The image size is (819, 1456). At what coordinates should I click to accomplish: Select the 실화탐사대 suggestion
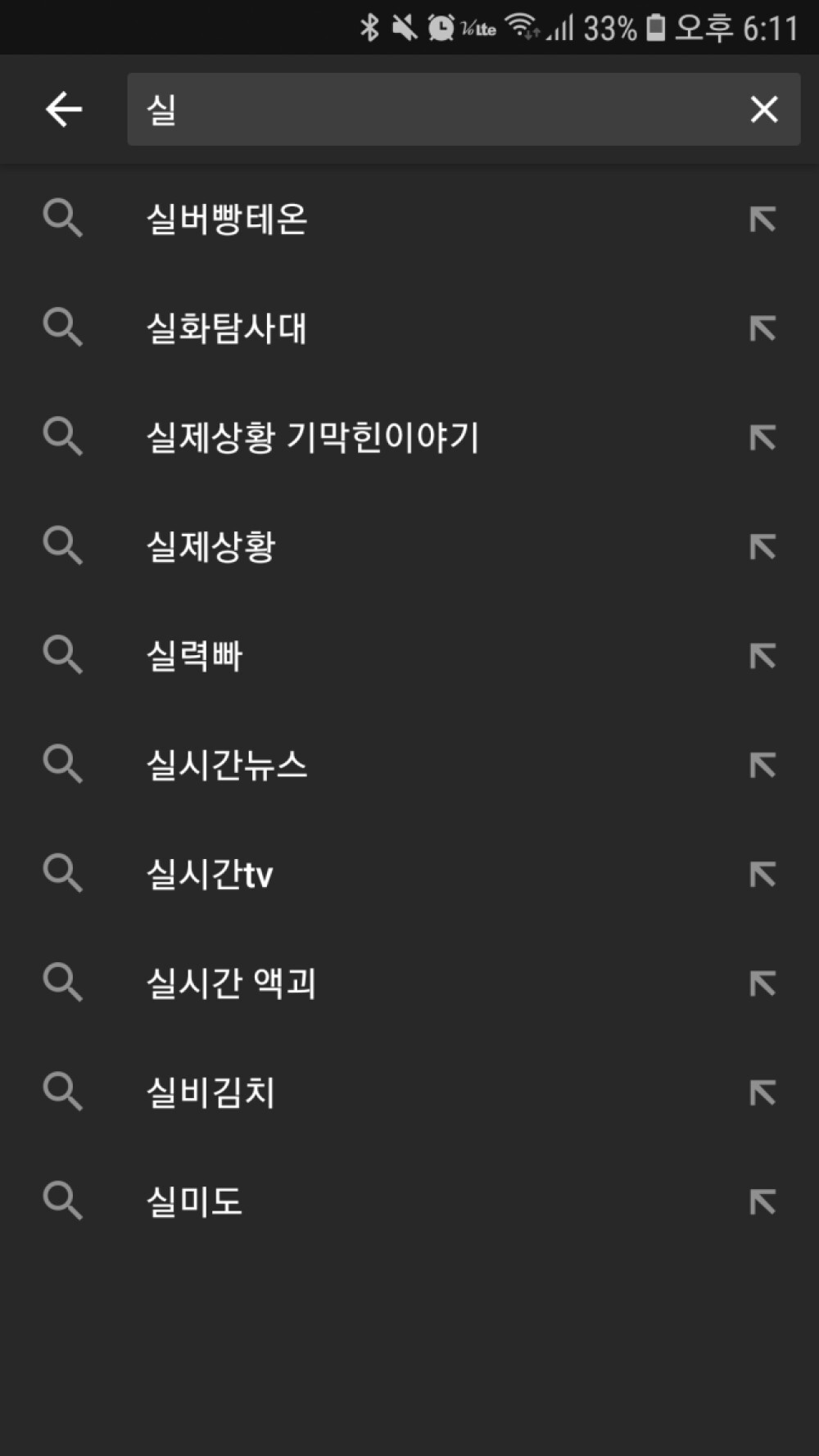227,328
